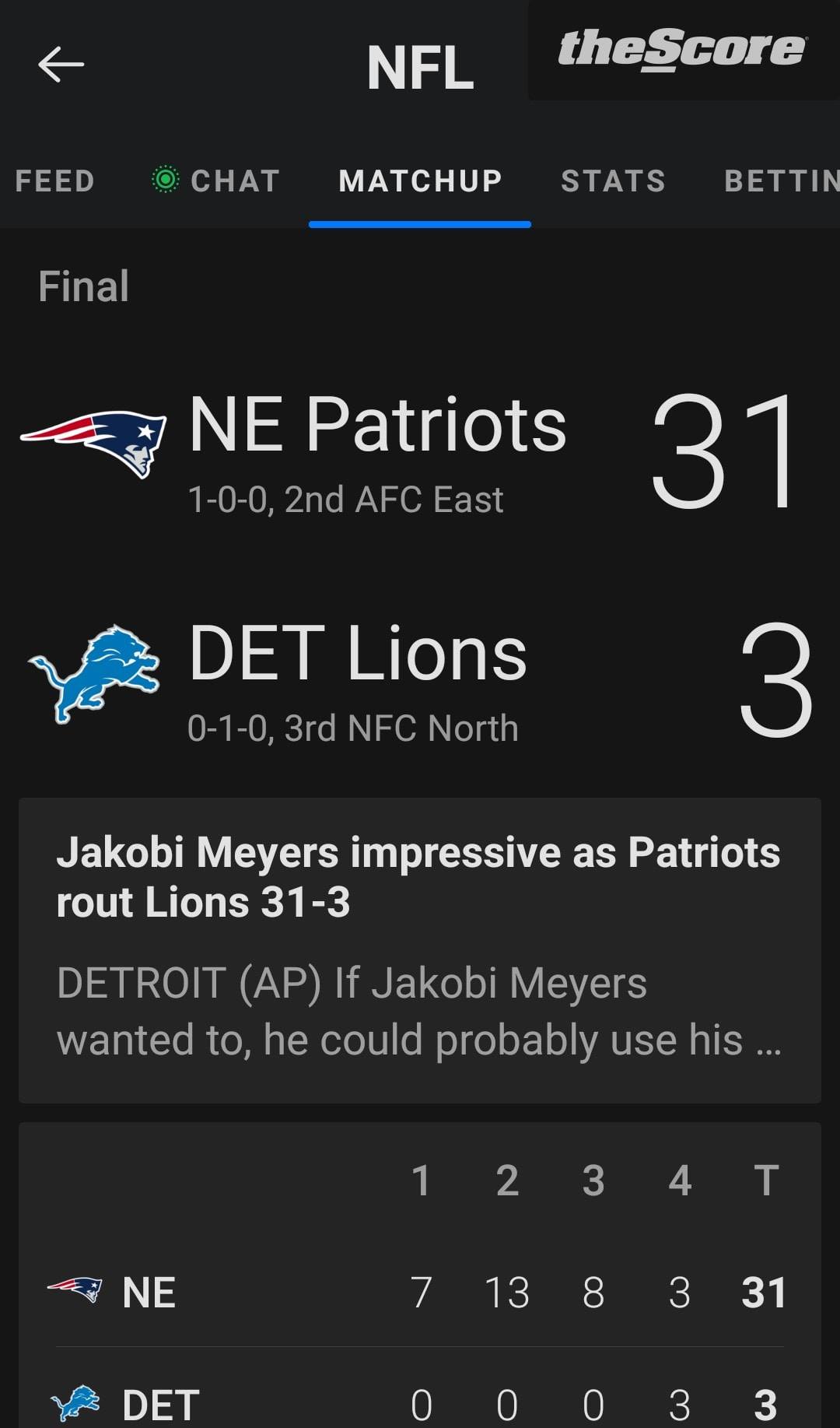Image resolution: width=840 pixels, height=1428 pixels.
Task: Go back using the arrow icon
Action: [x=61, y=64]
